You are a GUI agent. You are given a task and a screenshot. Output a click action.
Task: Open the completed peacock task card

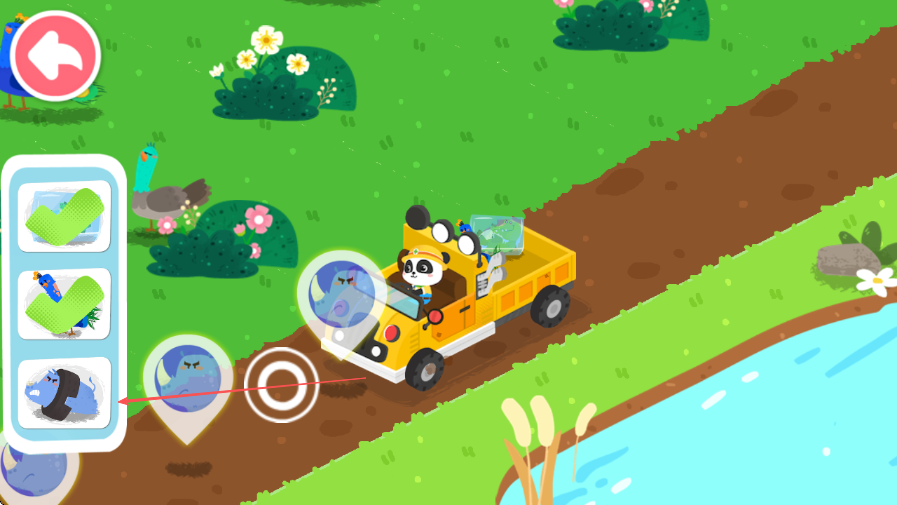click(64, 305)
